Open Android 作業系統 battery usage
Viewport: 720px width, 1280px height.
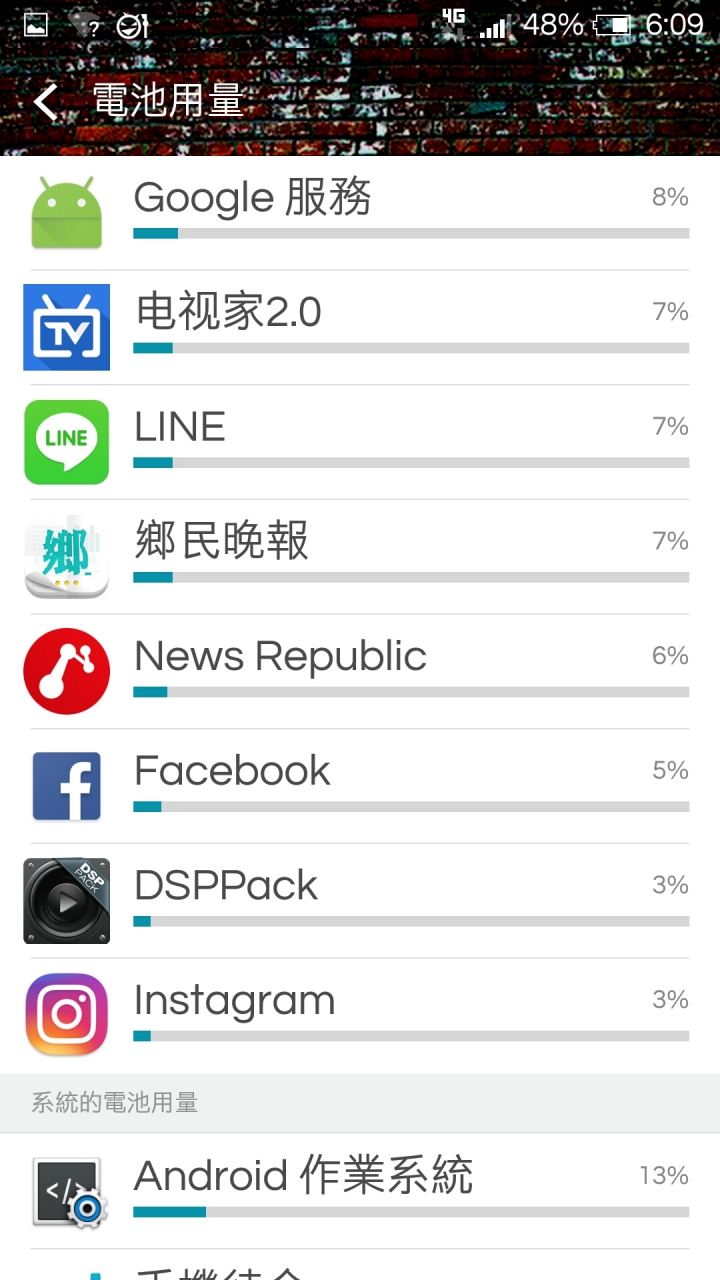click(x=360, y=1190)
